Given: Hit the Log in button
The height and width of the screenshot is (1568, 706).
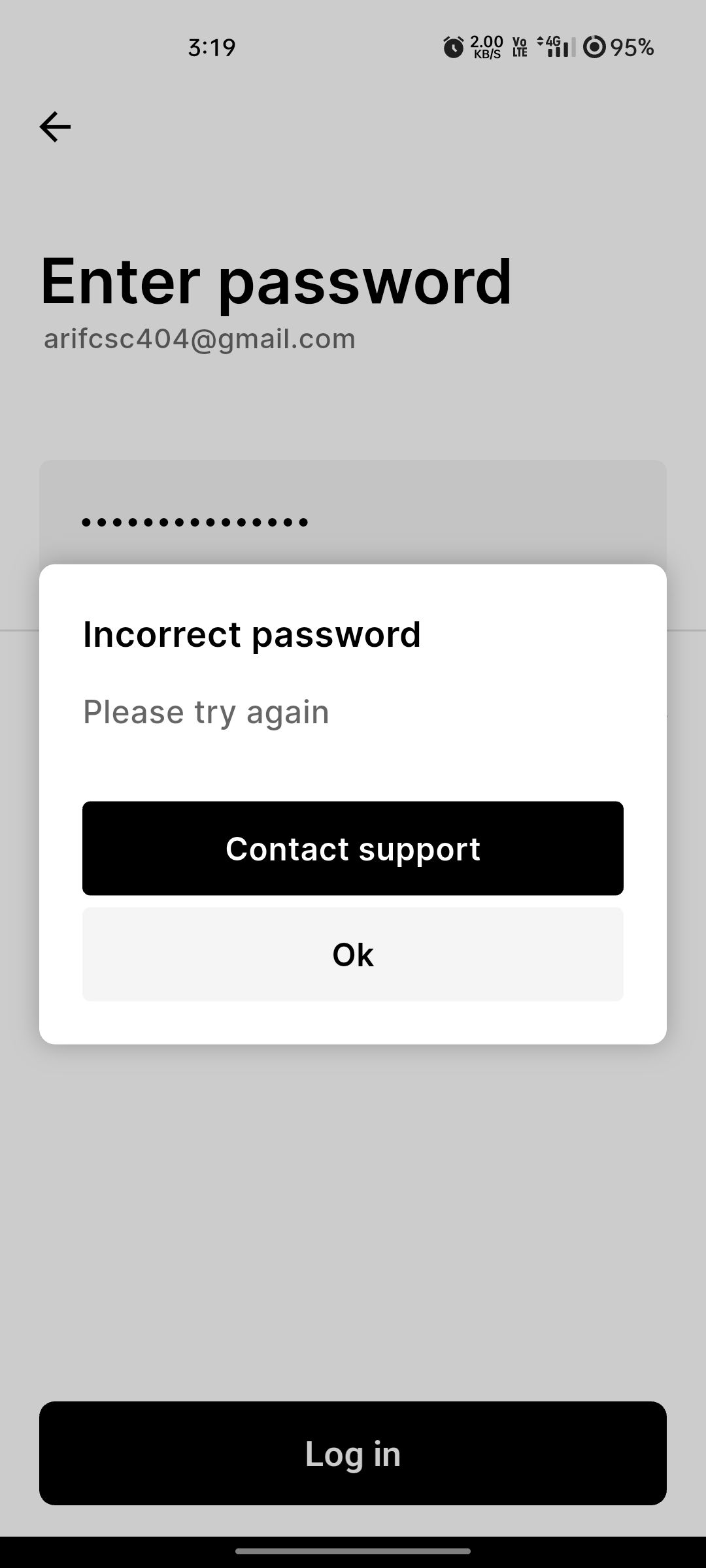Looking at the screenshot, I should [x=353, y=1454].
